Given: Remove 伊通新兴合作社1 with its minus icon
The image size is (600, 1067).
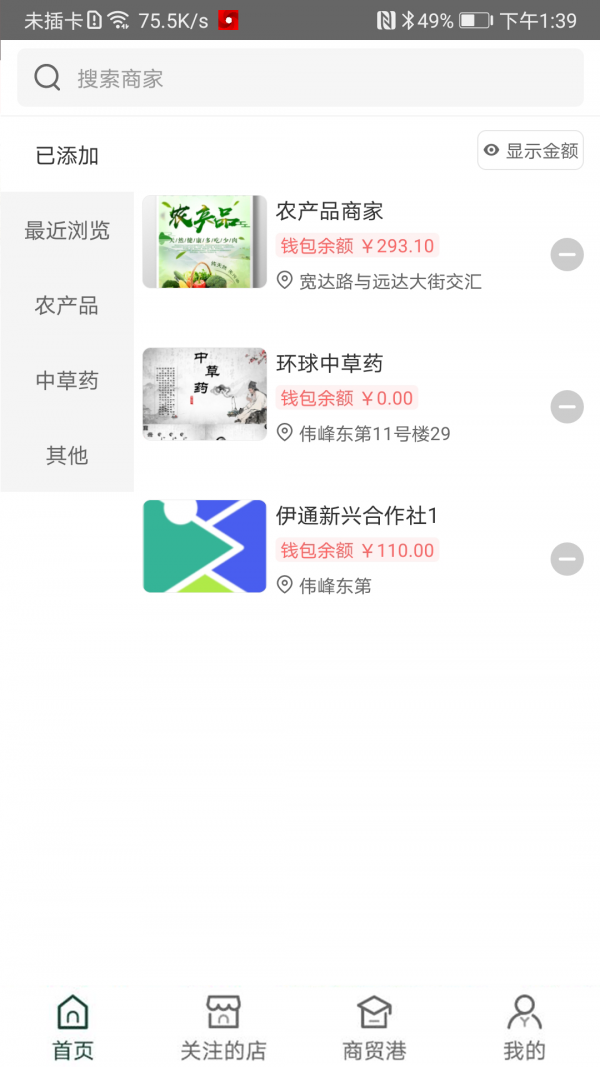Looking at the screenshot, I should 567,559.
